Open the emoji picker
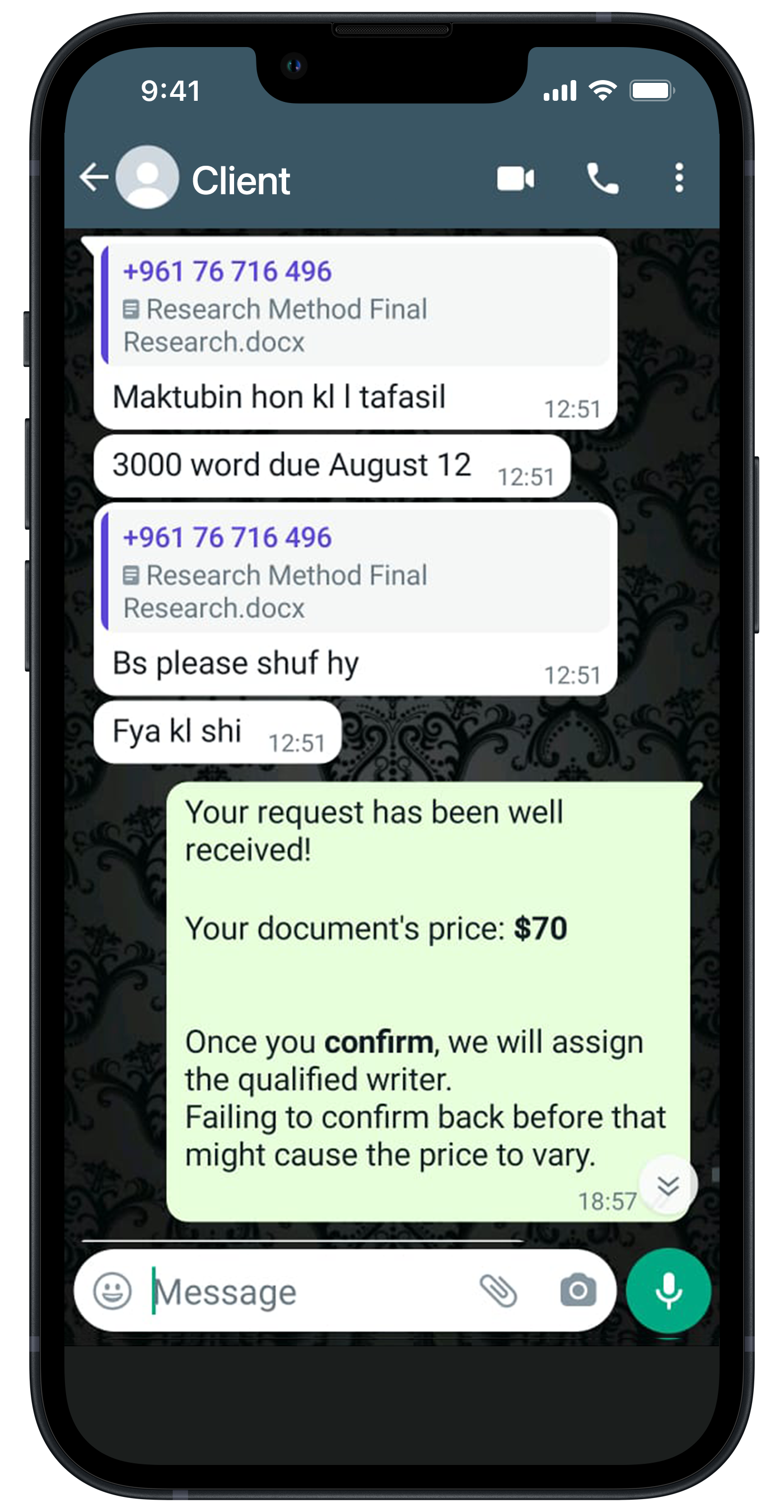784x1512 pixels. pyautogui.click(x=113, y=1291)
